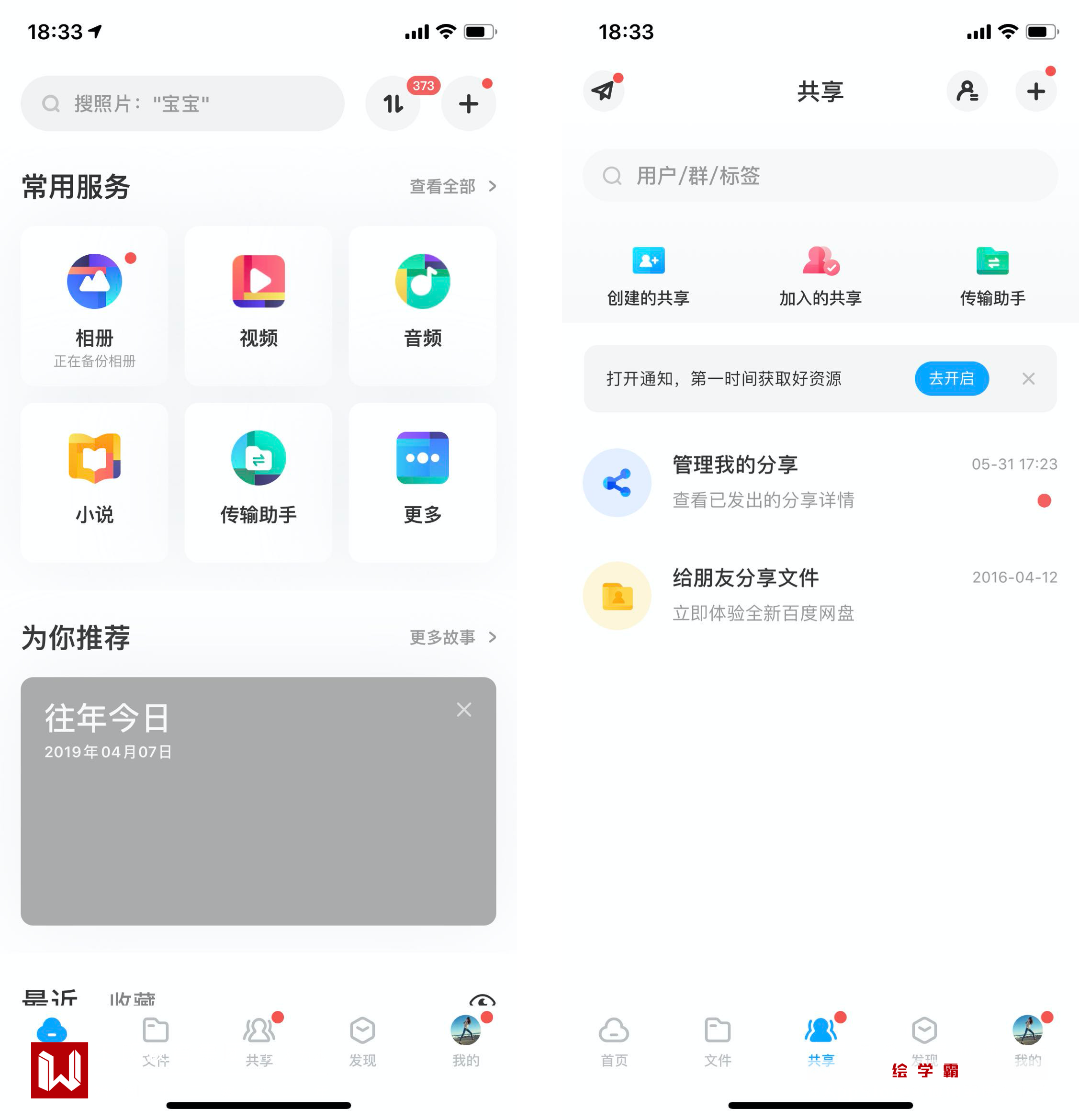Open the 更多 services tile
This screenshot has height=1120, width=1079.
pos(422,482)
